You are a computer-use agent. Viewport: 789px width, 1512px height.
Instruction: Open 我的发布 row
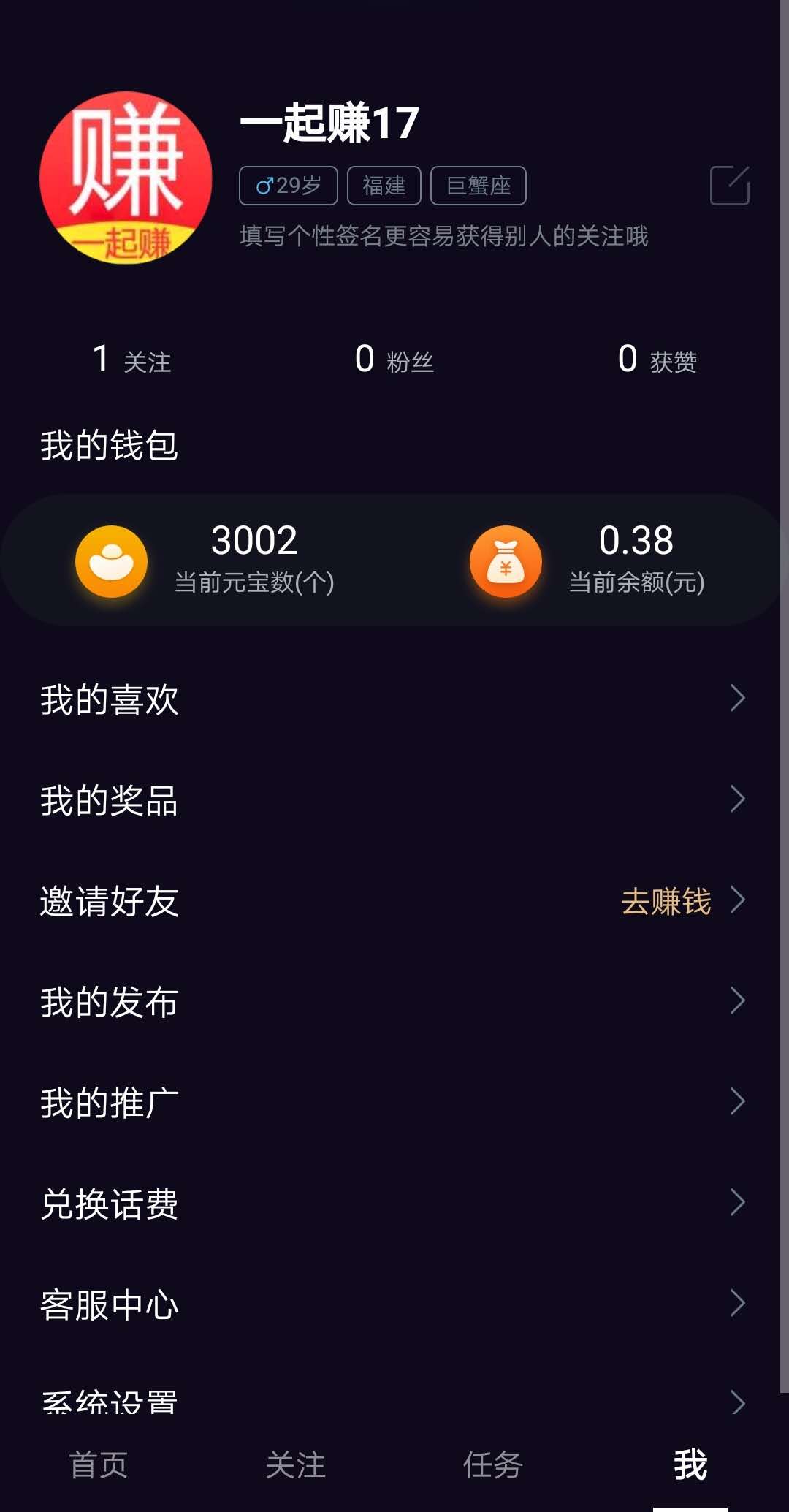(394, 1001)
